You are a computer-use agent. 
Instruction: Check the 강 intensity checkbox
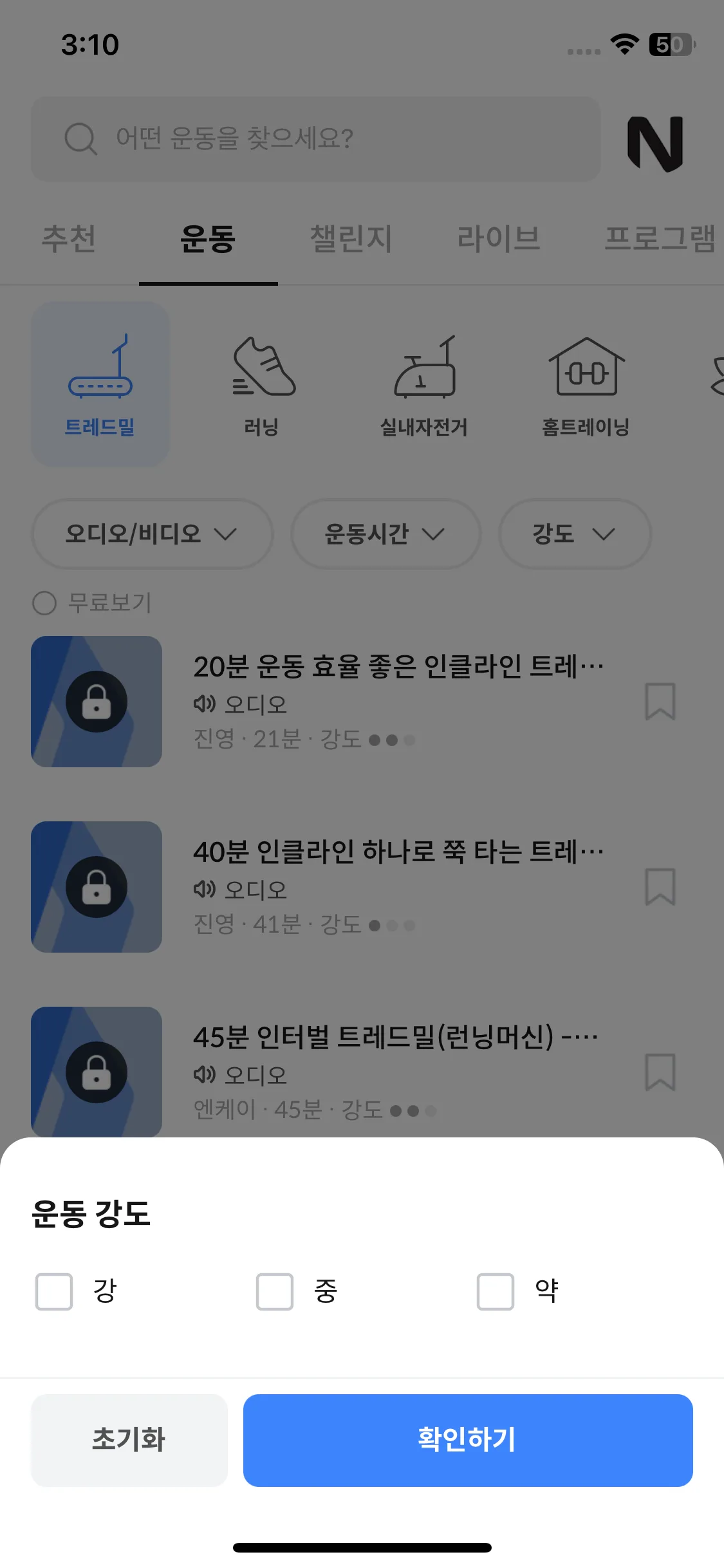click(x=54, y=1291)
